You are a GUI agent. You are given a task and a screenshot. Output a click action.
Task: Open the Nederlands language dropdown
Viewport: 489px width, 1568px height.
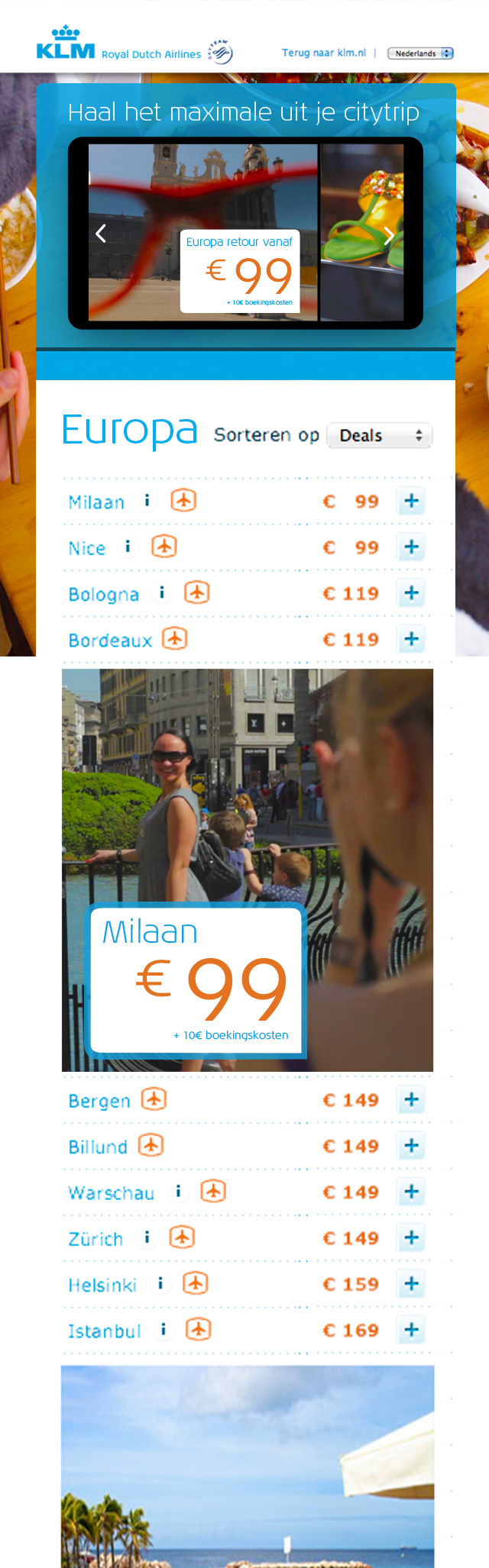(x=420, y=53)
